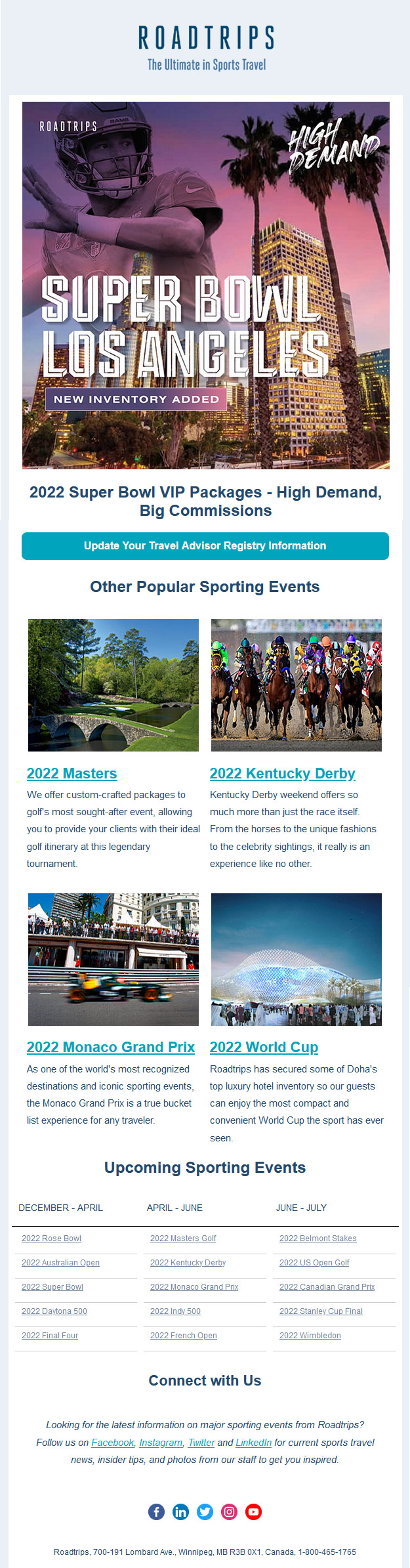Open the golf course Masters image
The height and width of the screenshot is (1568, 410).
pos(113,685)
